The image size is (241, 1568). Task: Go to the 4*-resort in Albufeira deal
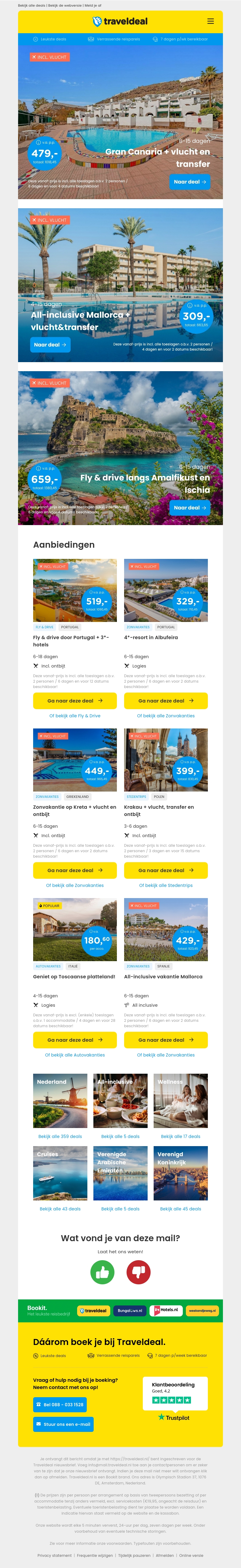tap(166, 701)
